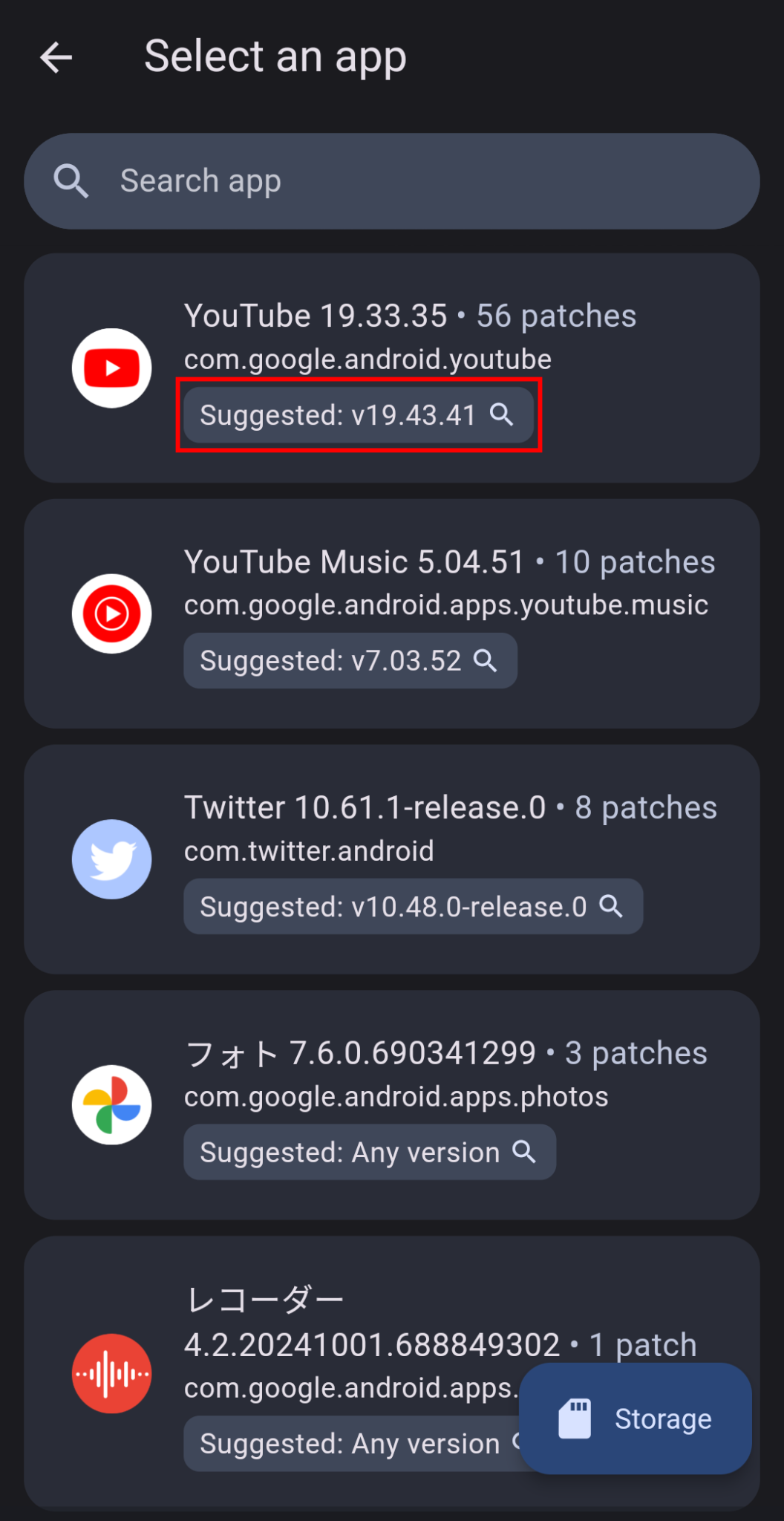Screen dimensions: 784x1521
Task: Select the YouTube 19.33.35 entry
Action: pyautogui.click(x=411, y=315)
